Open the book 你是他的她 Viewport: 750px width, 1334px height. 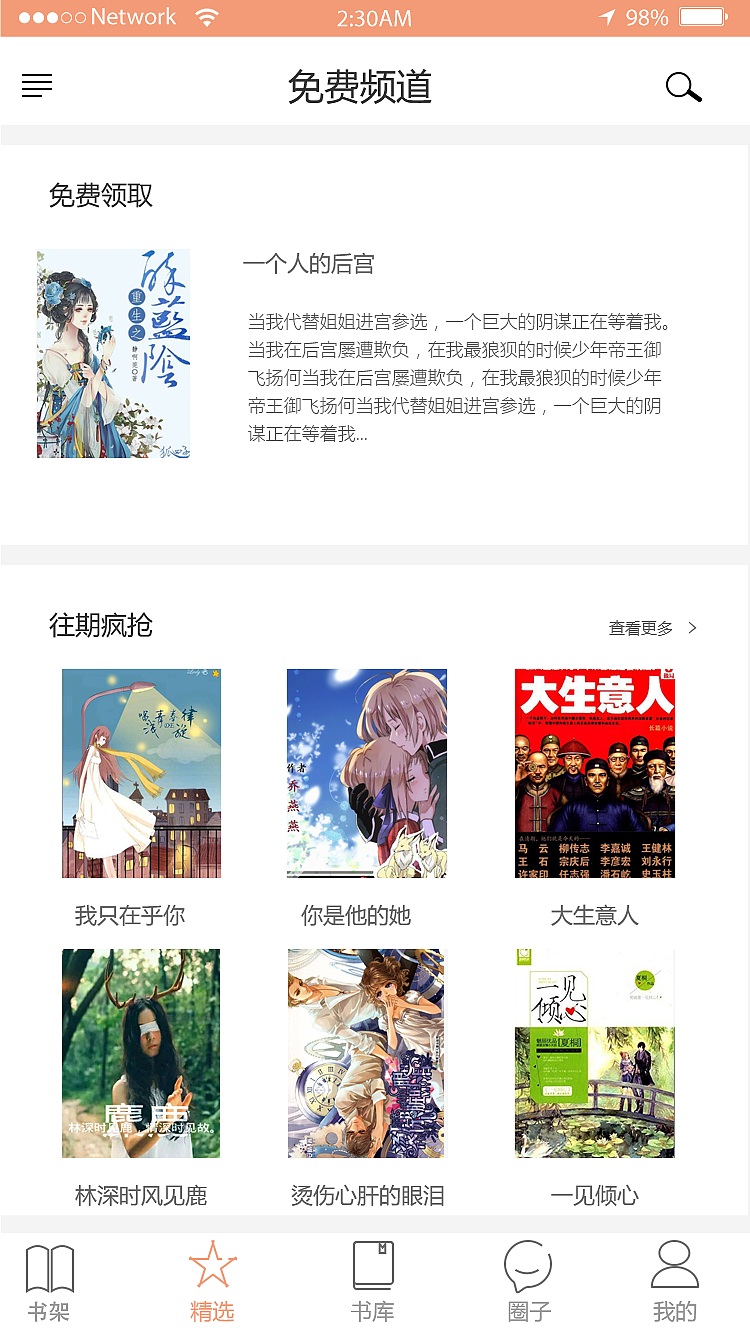tap(366, 774)
